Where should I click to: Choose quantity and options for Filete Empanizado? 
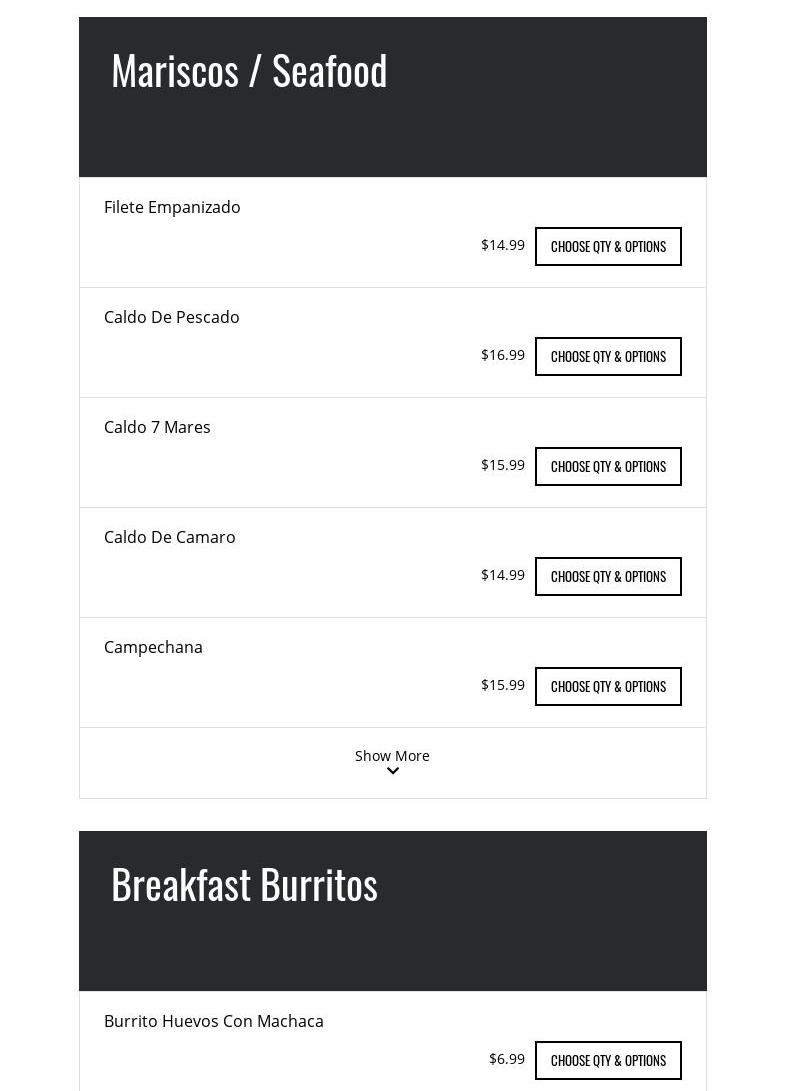tap(608, 247)
